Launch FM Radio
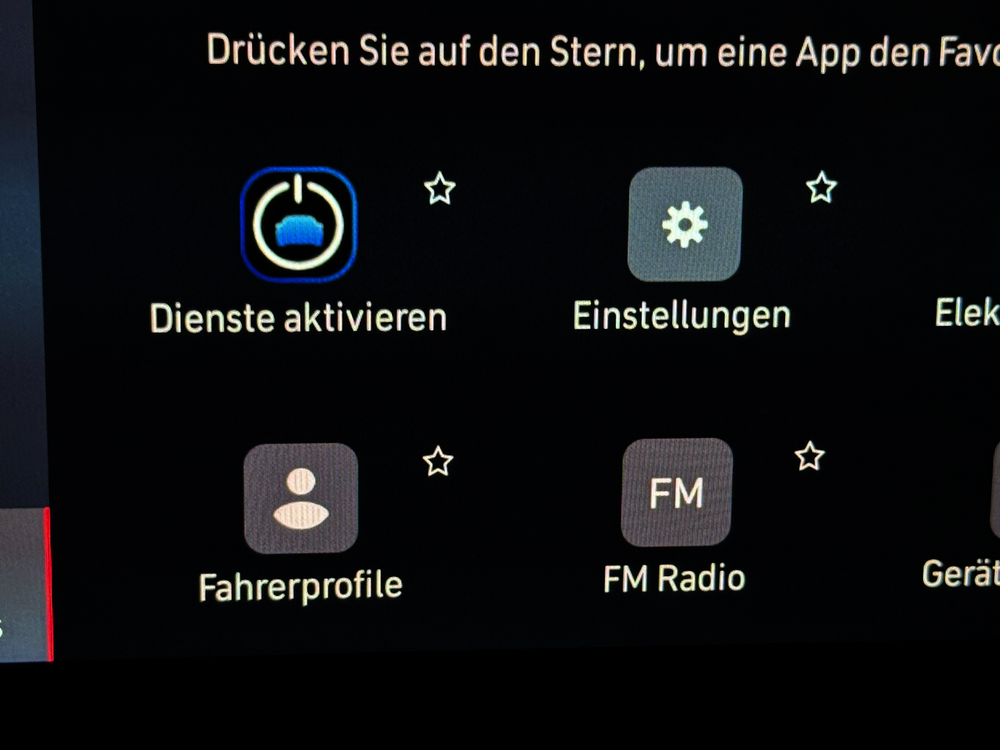Viewport: 1000px width, 750px height. [x=677, y=492]
